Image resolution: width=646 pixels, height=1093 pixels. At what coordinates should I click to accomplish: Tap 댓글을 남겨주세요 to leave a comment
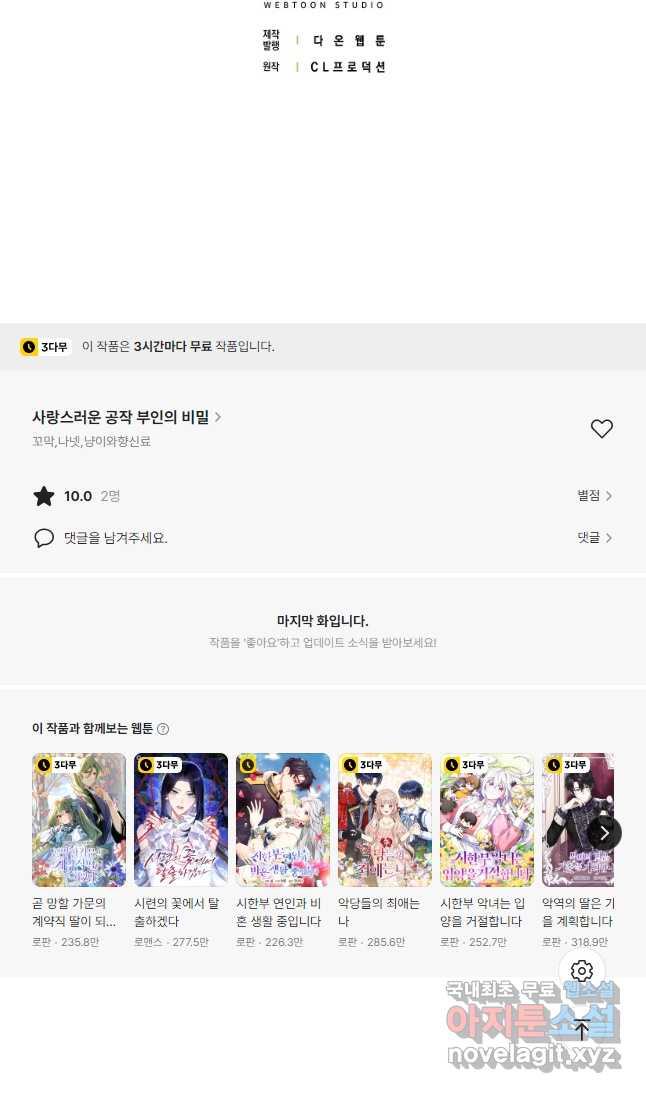[115, 538]
